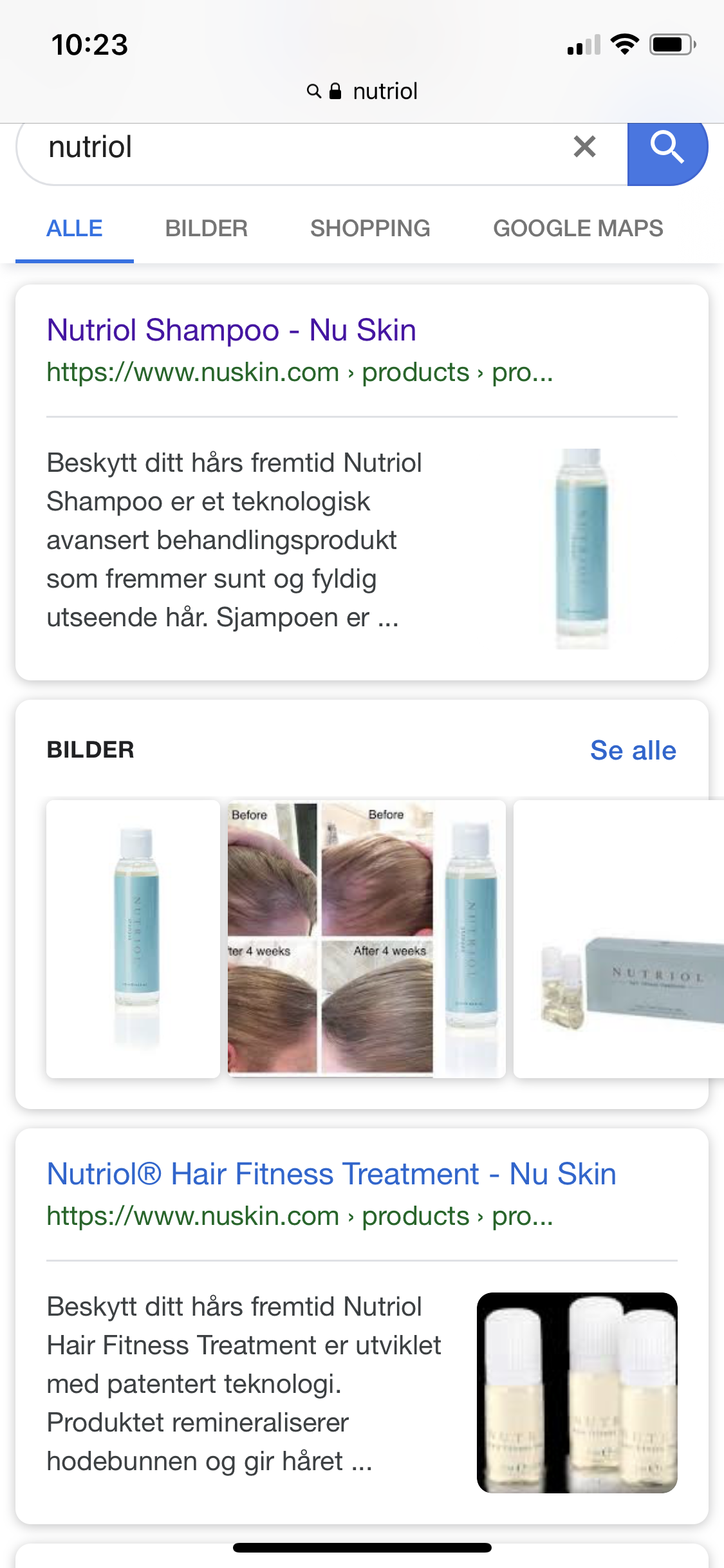The height and width of the screenshot is (1568, 724).
Task: Select the ALLE tab
Action: coord(75,229)
